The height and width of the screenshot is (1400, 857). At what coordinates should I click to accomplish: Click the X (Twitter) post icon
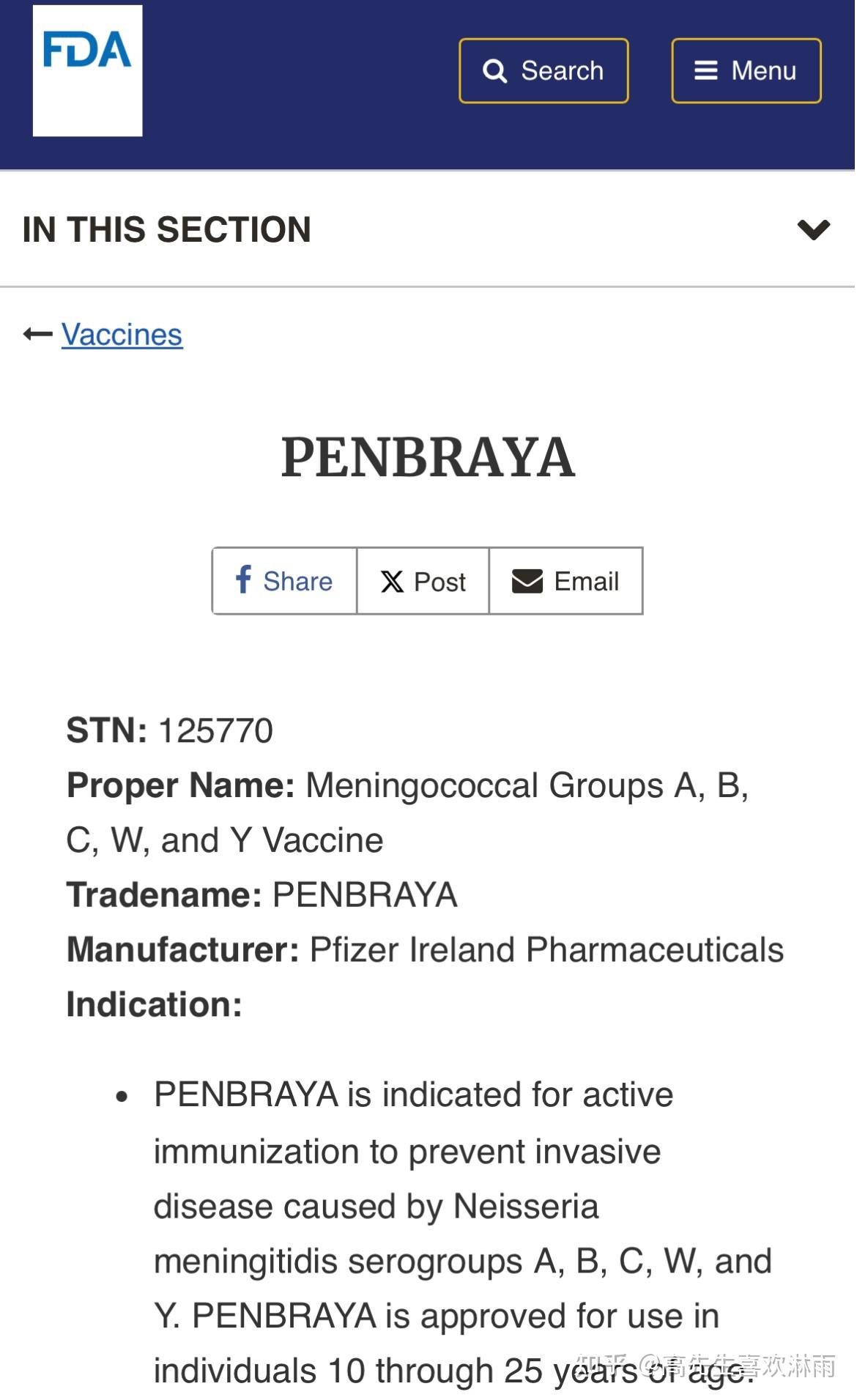point(393,581)
